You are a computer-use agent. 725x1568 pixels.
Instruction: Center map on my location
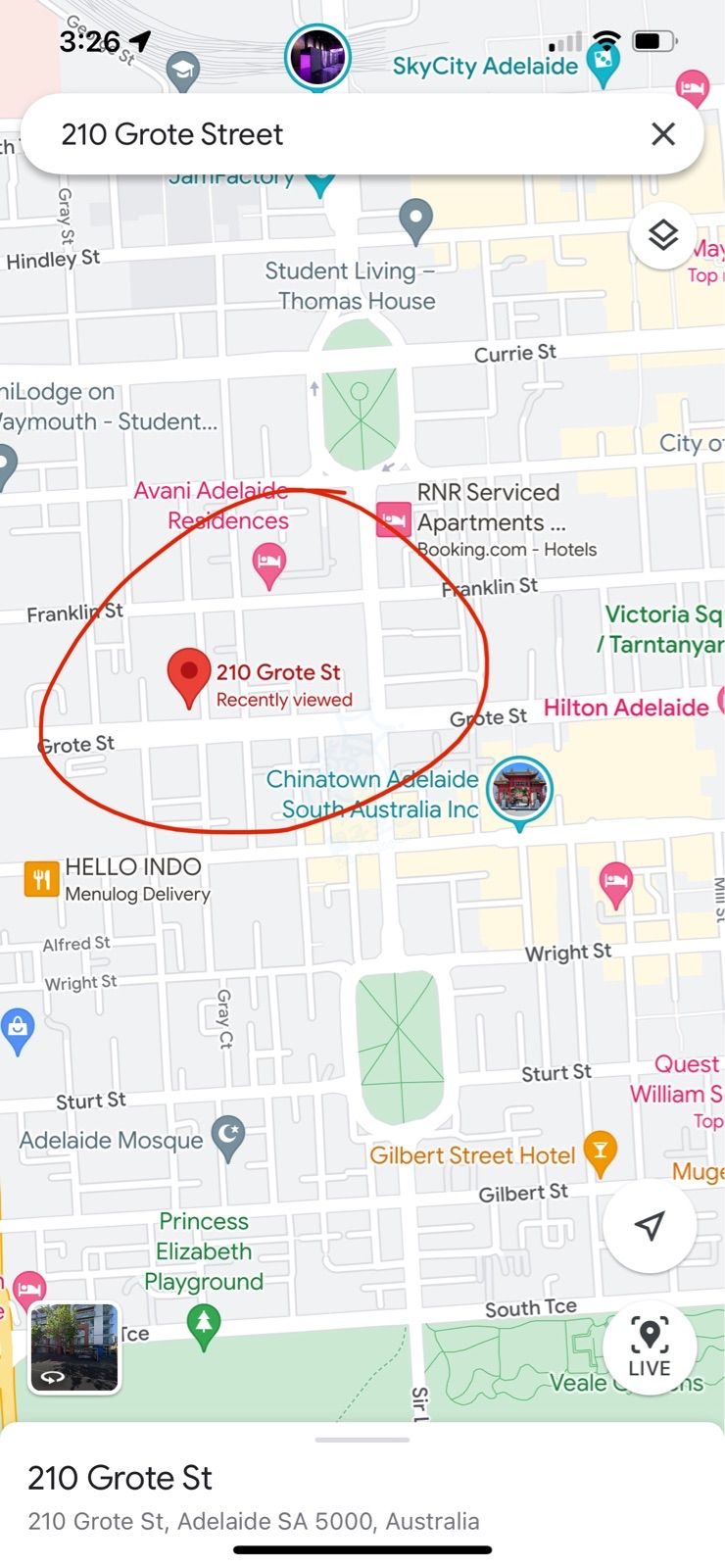coord(650,1225)
